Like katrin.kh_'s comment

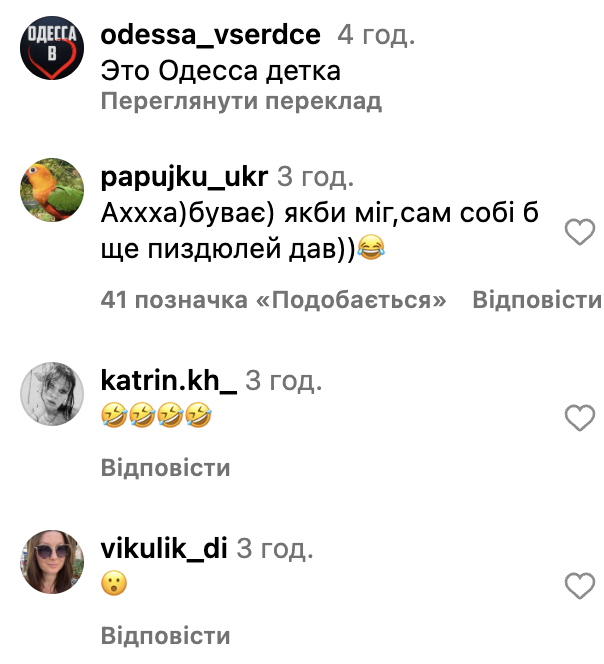tap(580, 418)
